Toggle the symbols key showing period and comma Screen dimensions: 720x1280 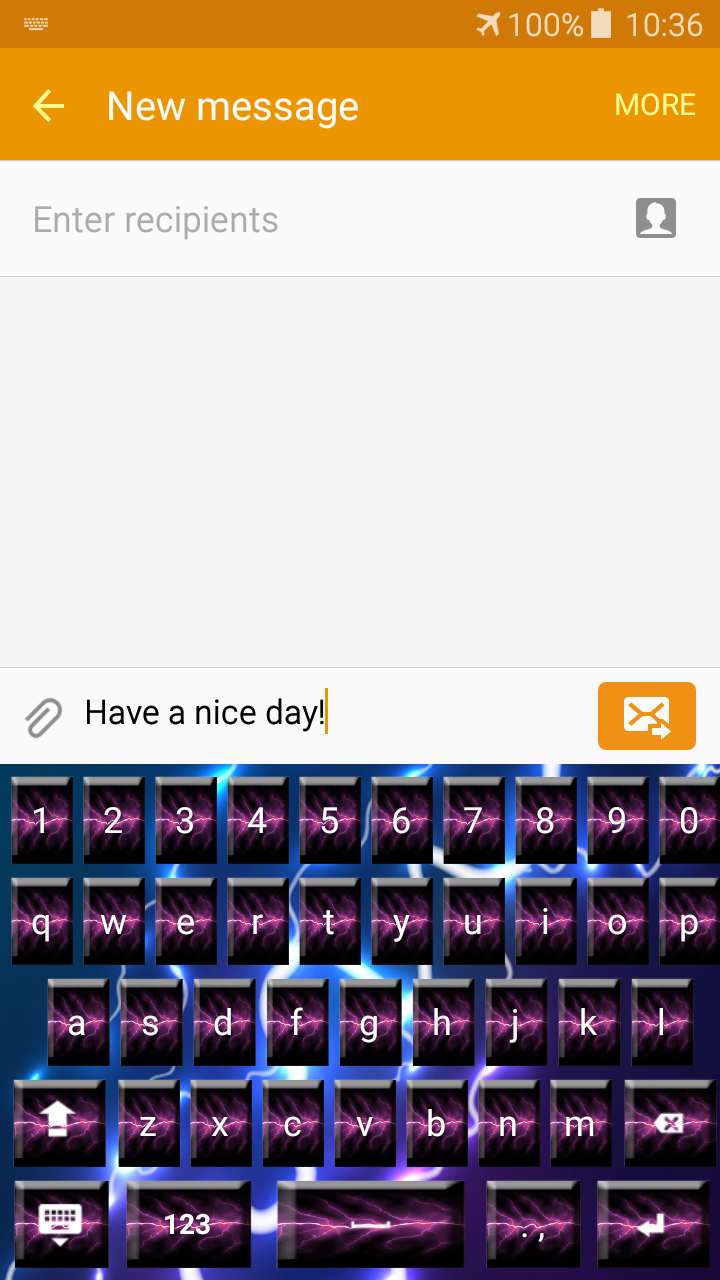coord(533,1223)
